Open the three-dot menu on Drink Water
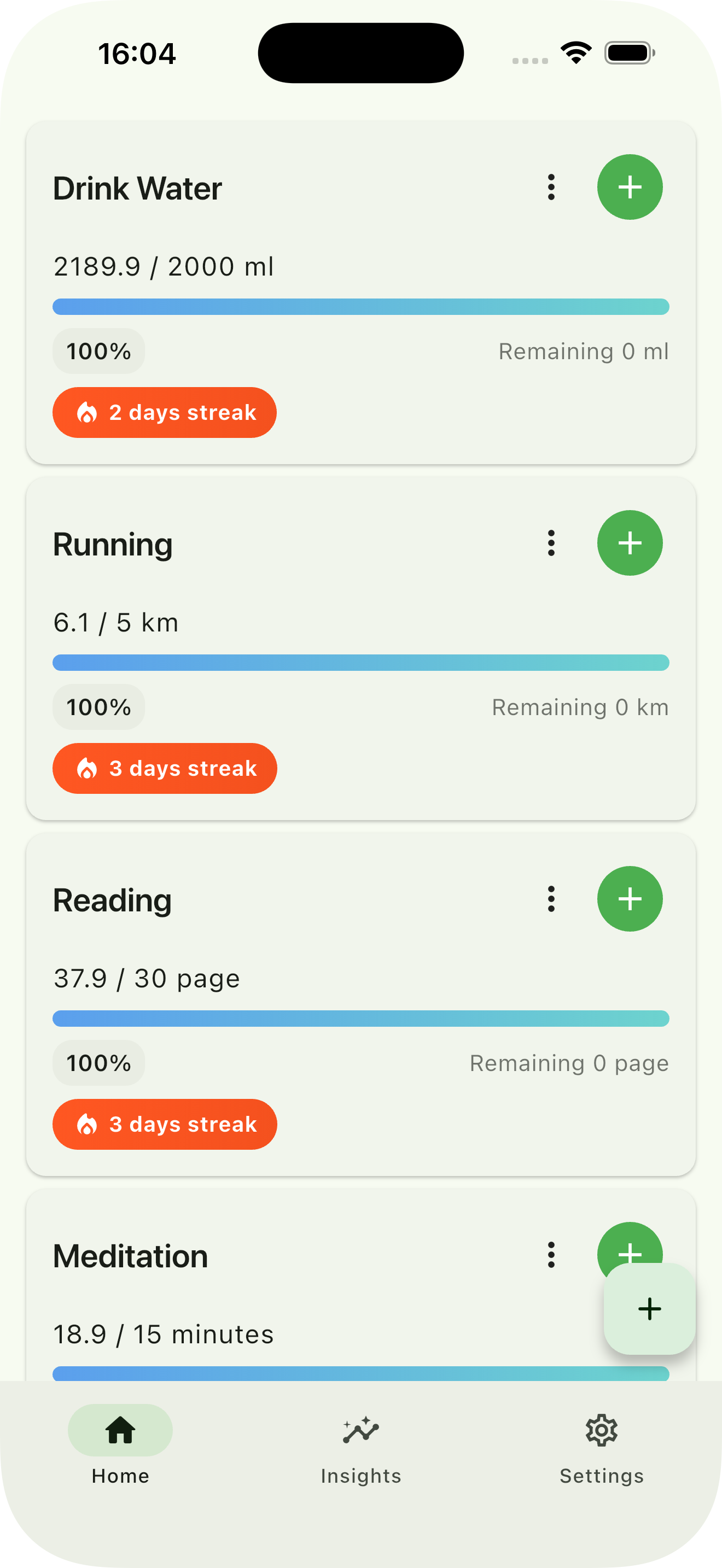 tap(551, 188)
